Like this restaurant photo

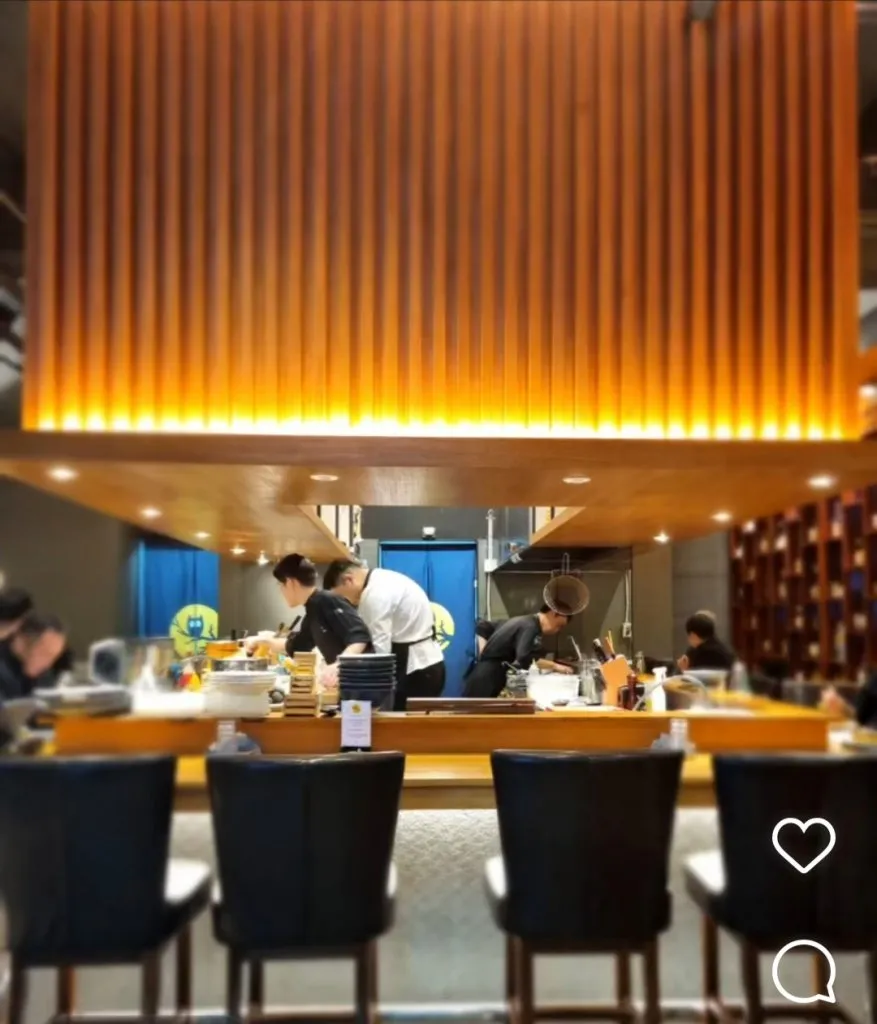(803, 844)
